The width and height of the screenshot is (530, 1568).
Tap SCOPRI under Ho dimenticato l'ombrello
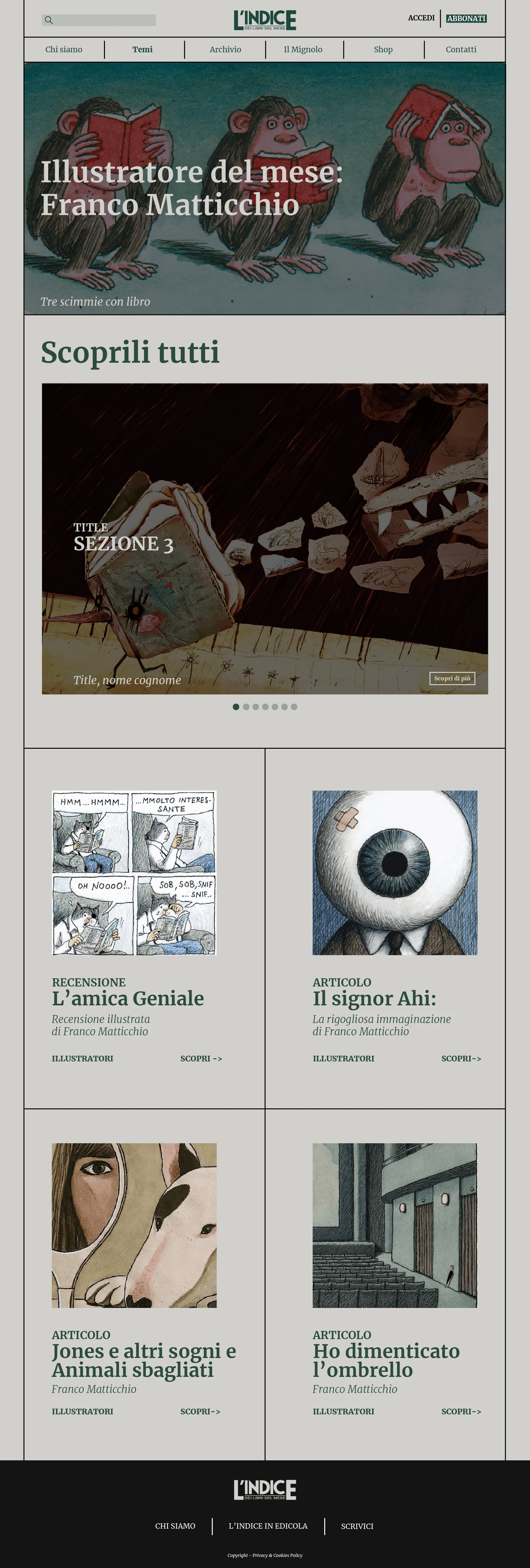(x=461, y=1411)
